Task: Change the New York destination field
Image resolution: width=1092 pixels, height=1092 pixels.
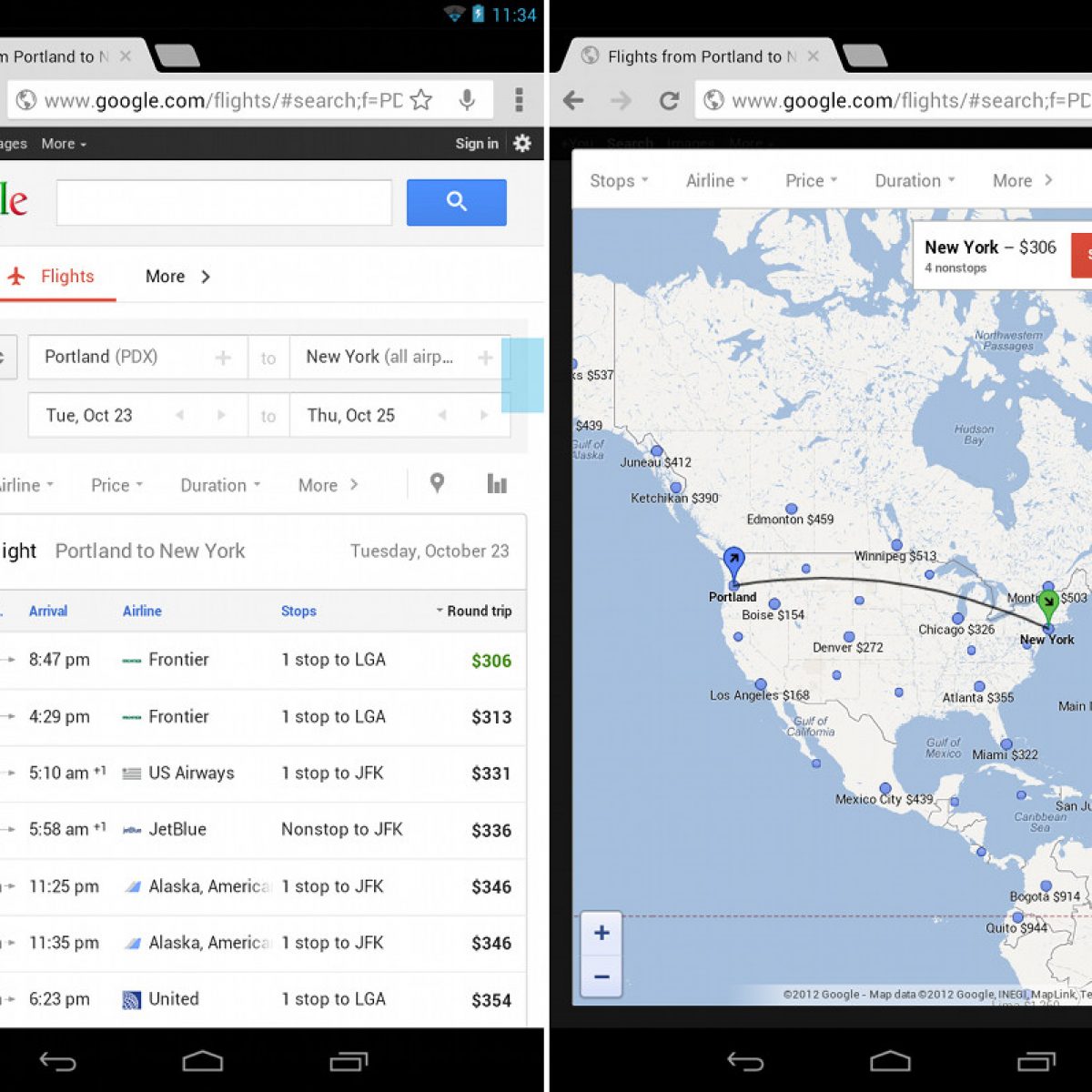Action: 382,358
